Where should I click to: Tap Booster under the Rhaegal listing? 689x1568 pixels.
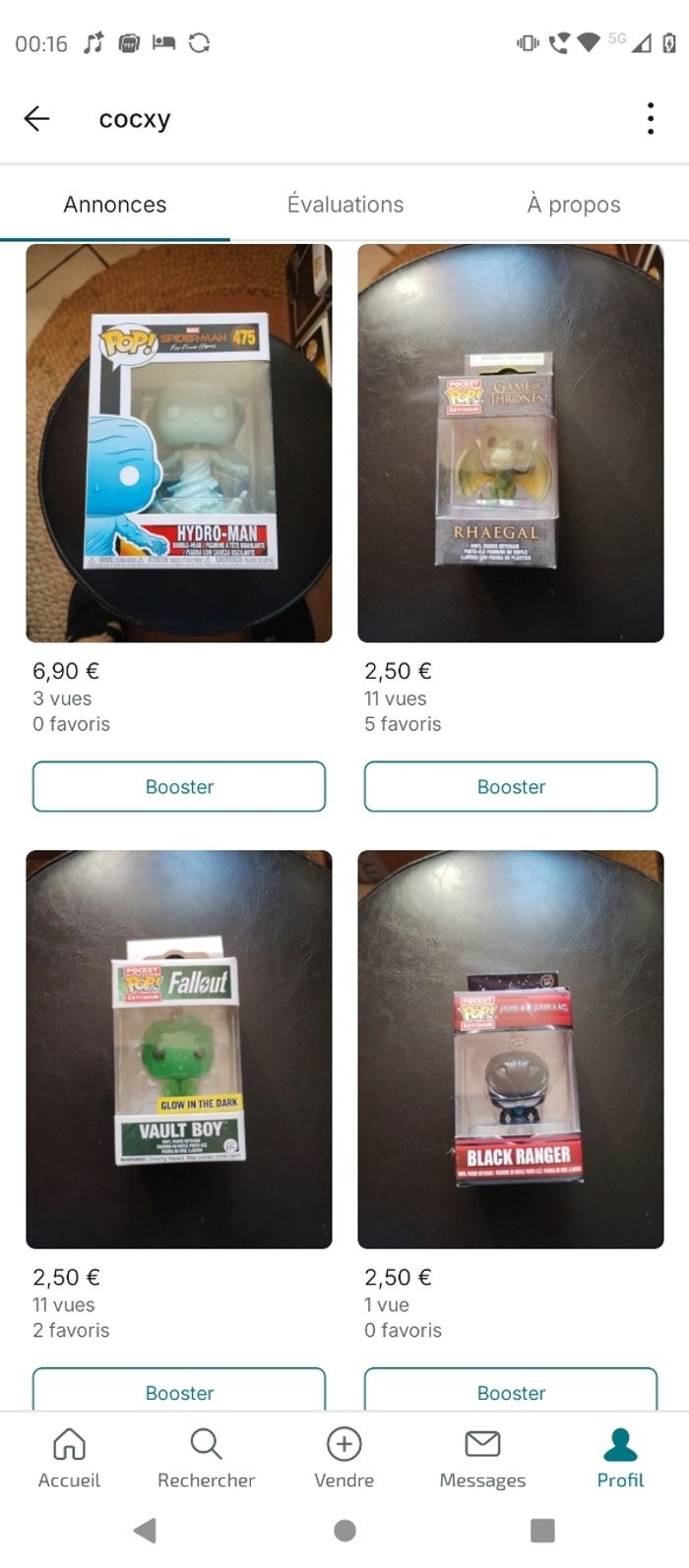pos(511,787)
